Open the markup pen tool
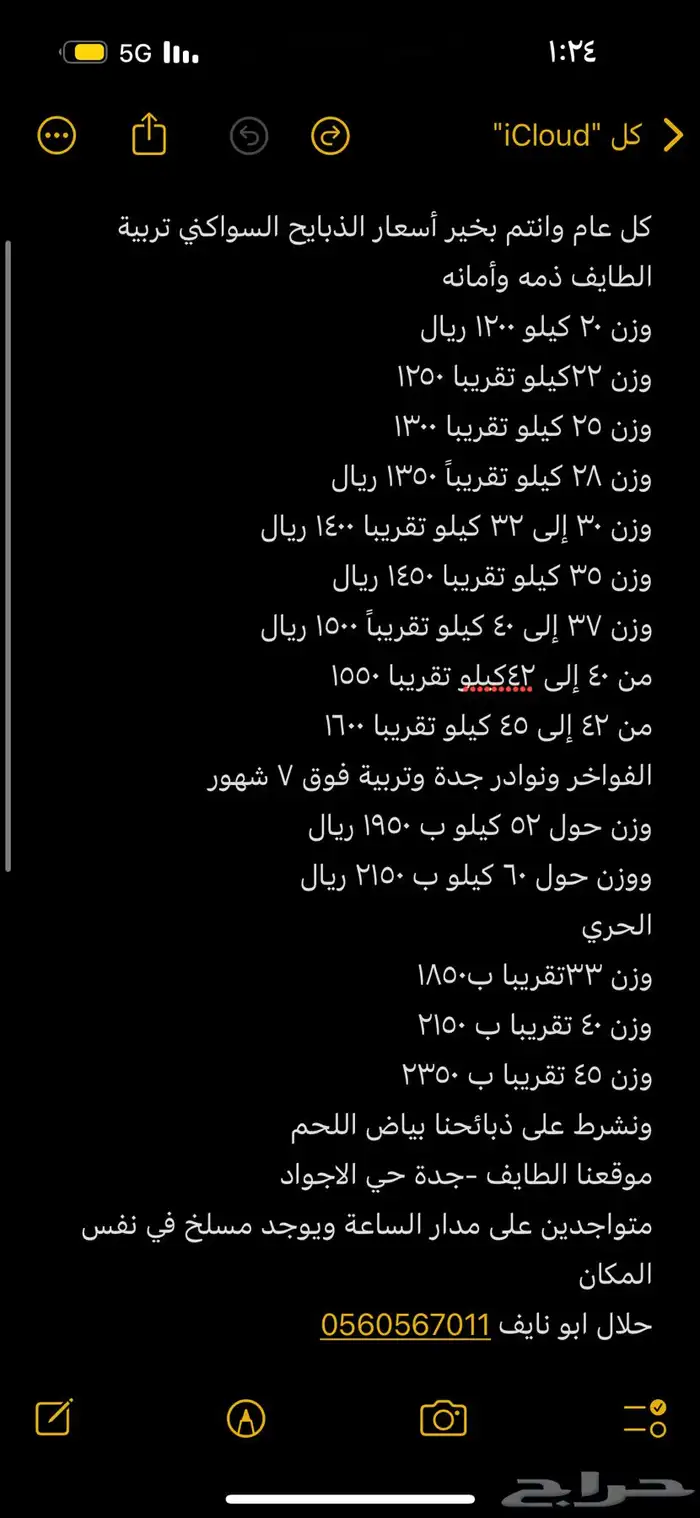700x1518 pixels. pos(246,1417)
